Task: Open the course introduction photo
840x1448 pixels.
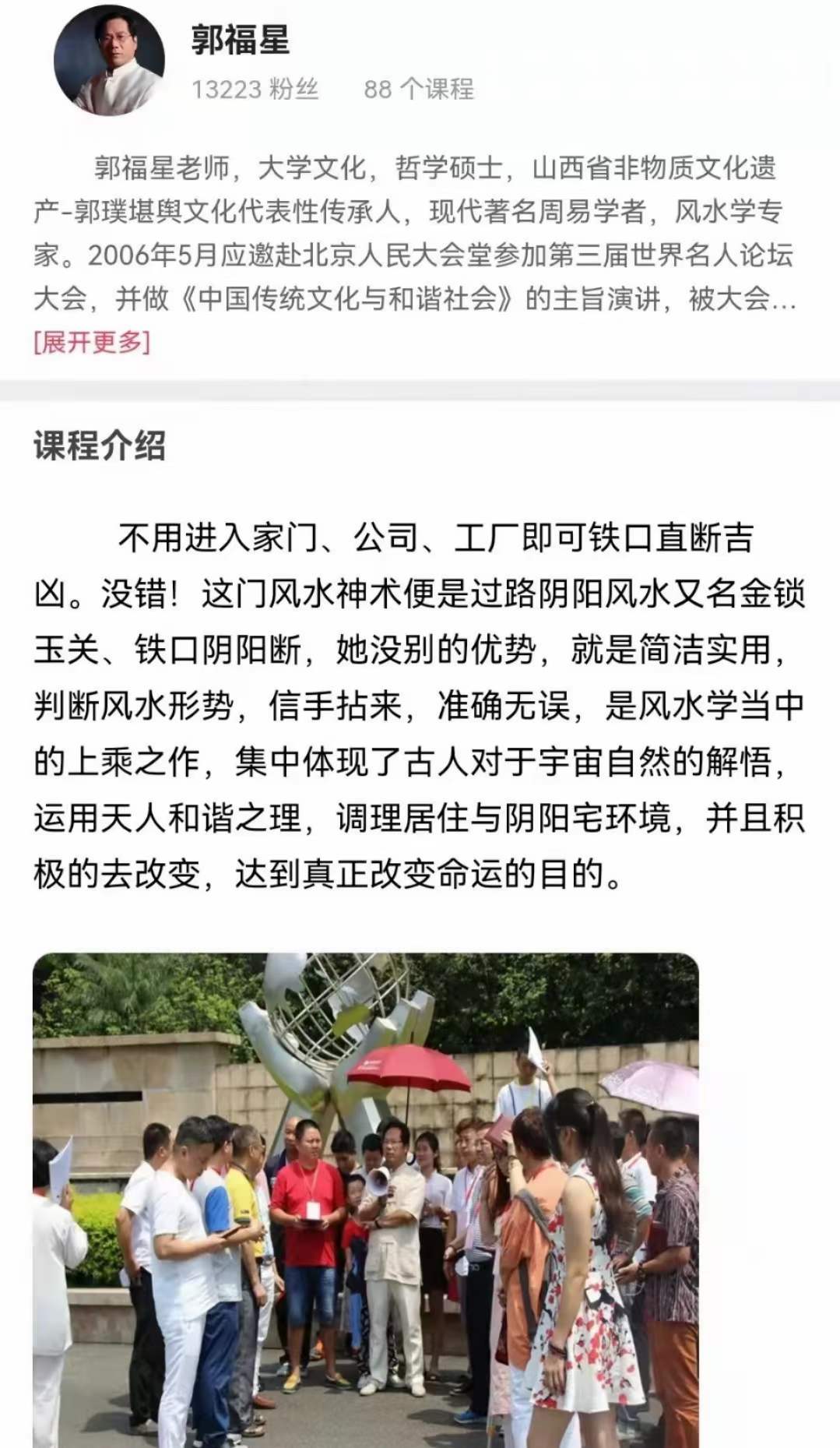Action: (365, 1198)
